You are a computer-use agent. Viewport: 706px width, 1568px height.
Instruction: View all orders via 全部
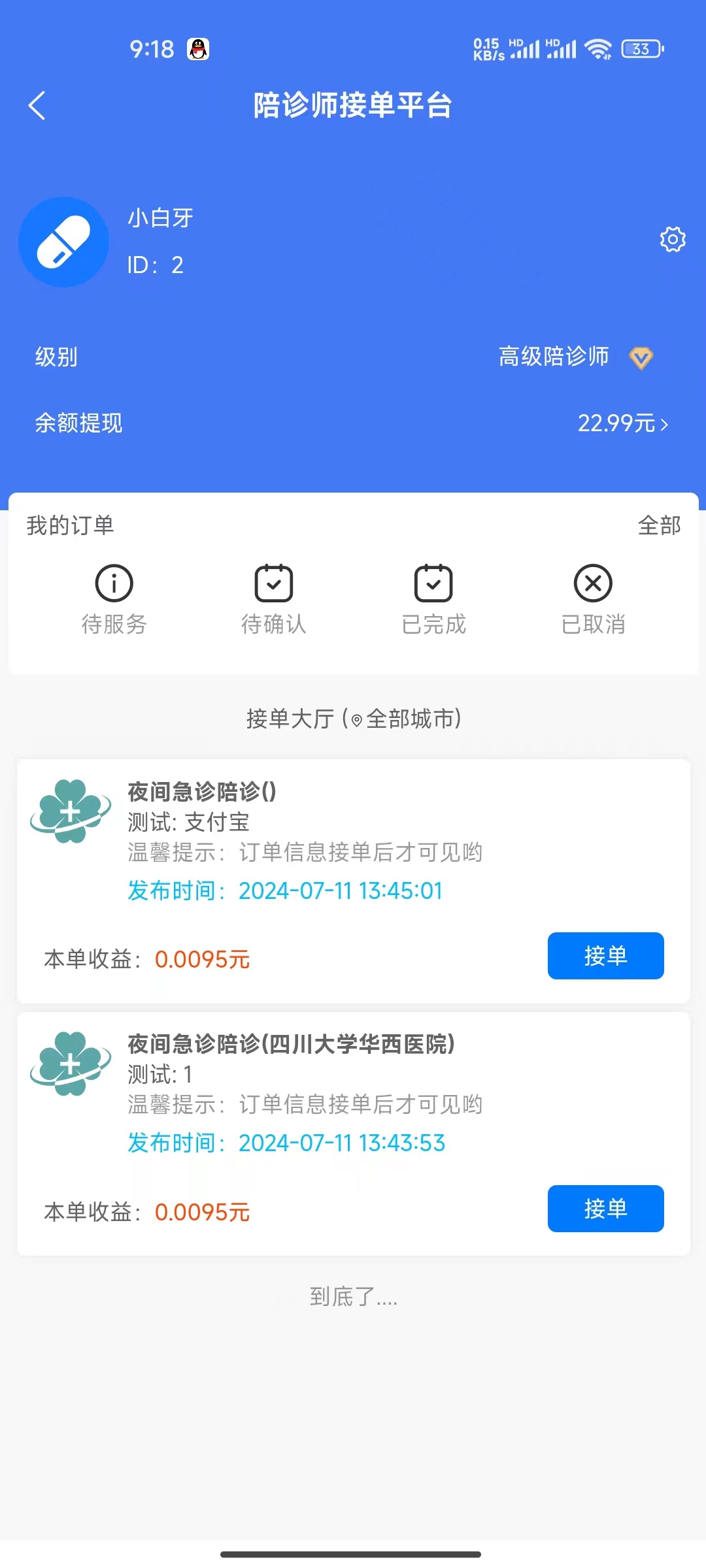(x=659, y=525)
